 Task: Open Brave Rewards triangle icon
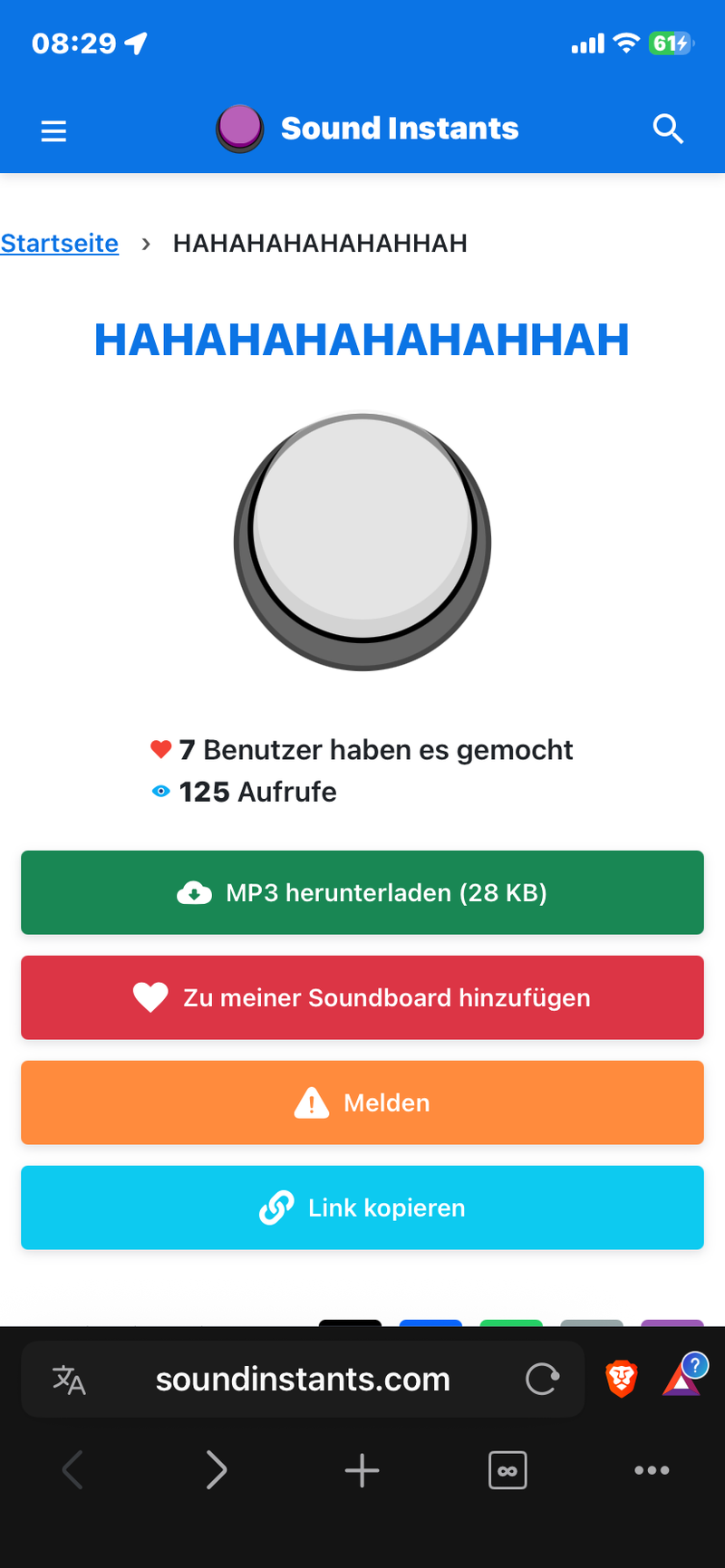tap(683, 1377)
